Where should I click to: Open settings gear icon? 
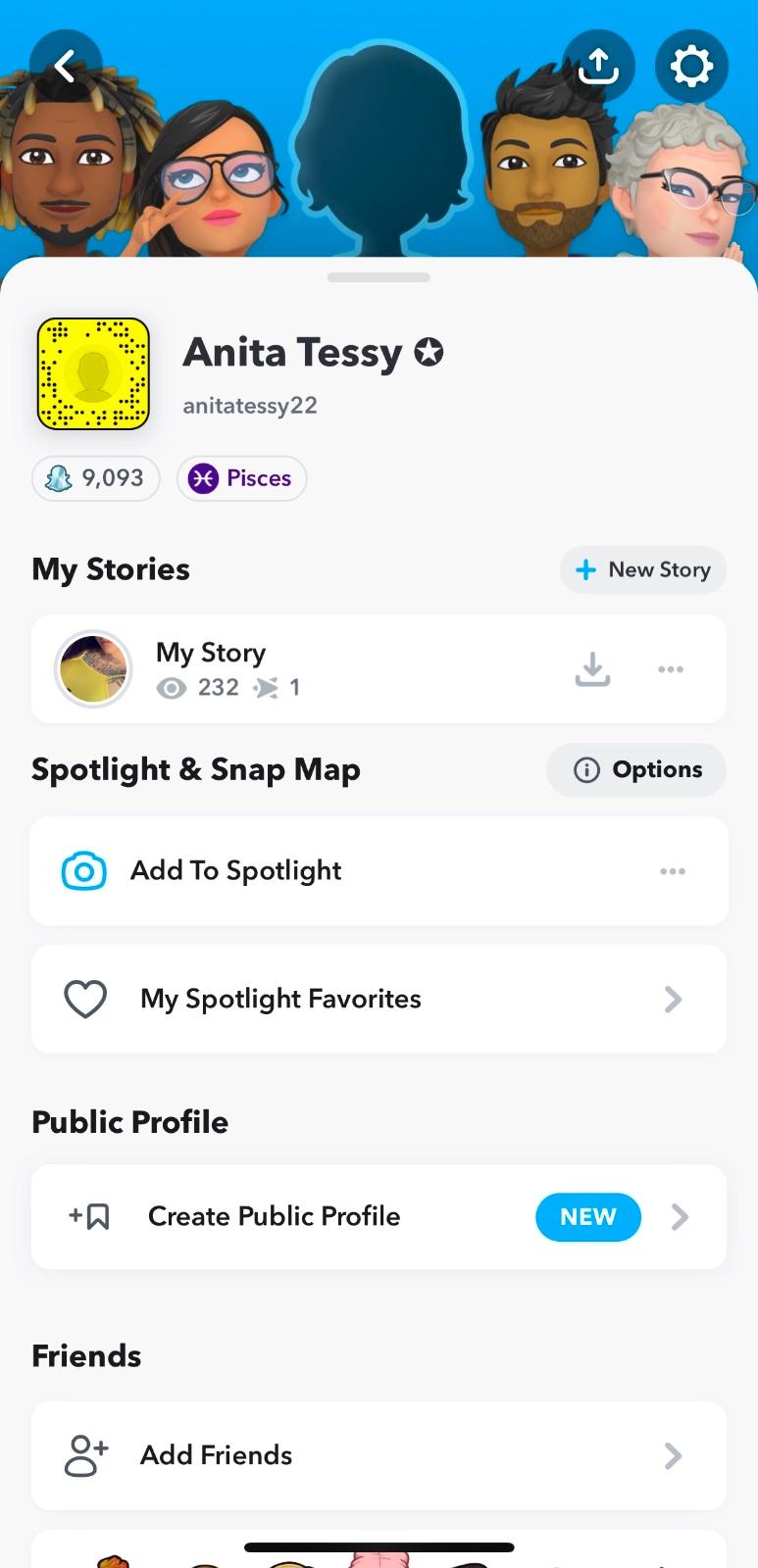coord(691,67)
